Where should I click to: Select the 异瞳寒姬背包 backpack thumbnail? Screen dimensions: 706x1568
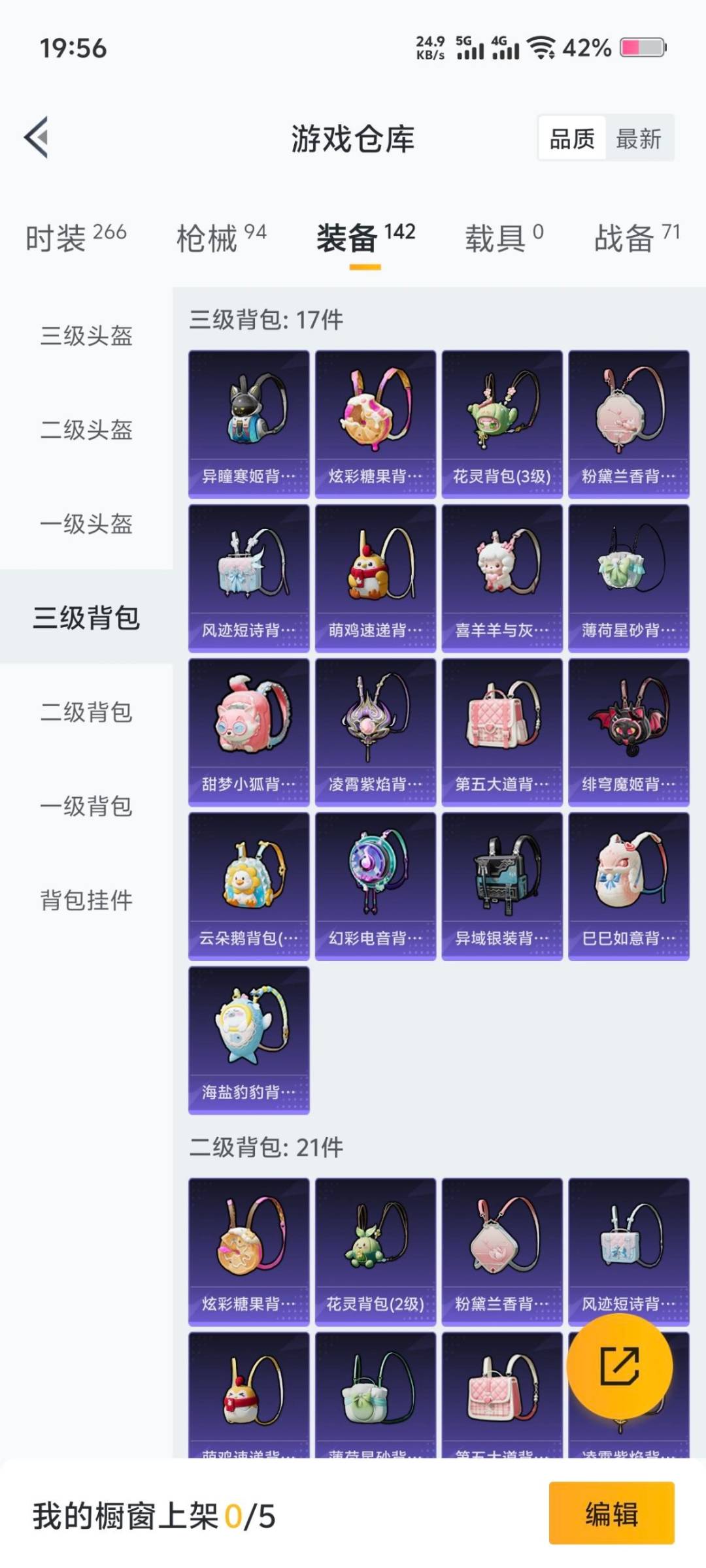tap(248, 418)
